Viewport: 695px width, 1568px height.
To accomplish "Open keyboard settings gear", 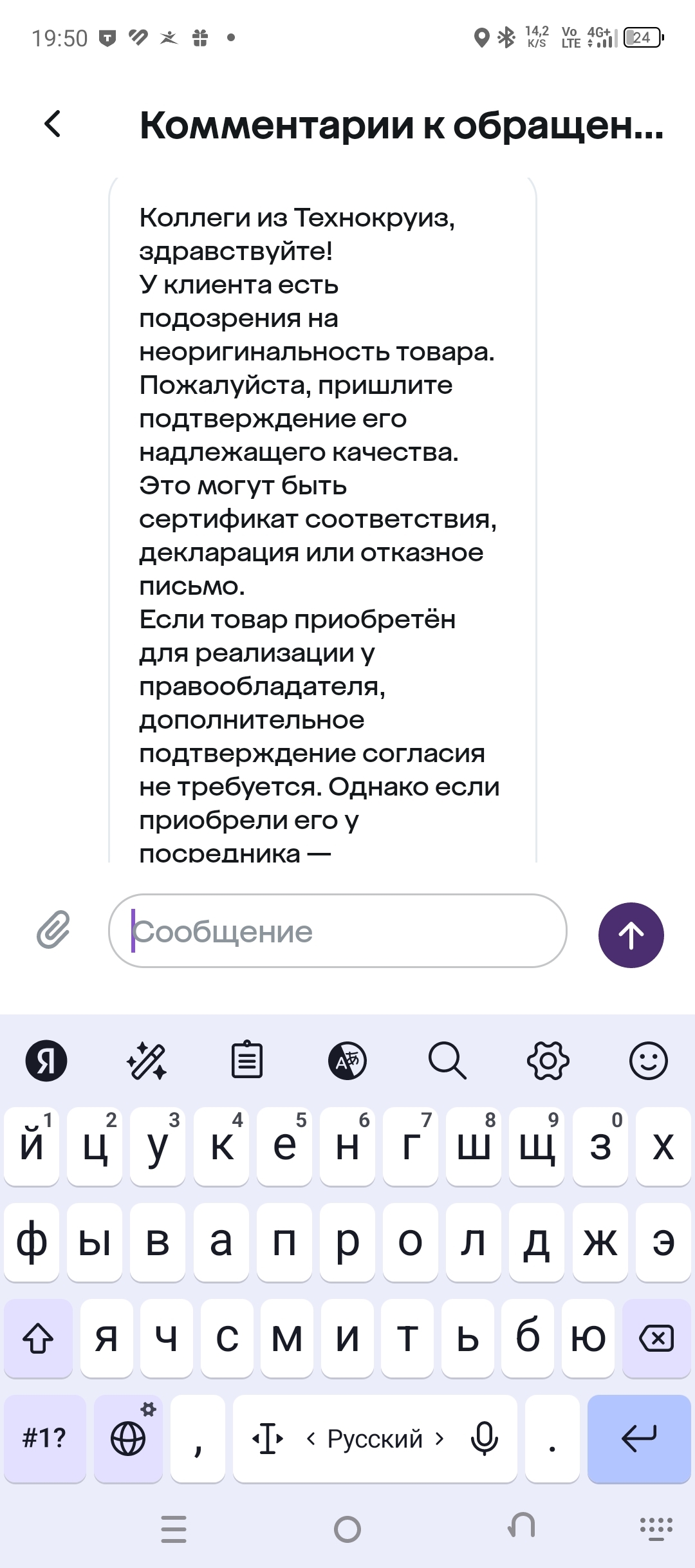I will point(548,1060).
